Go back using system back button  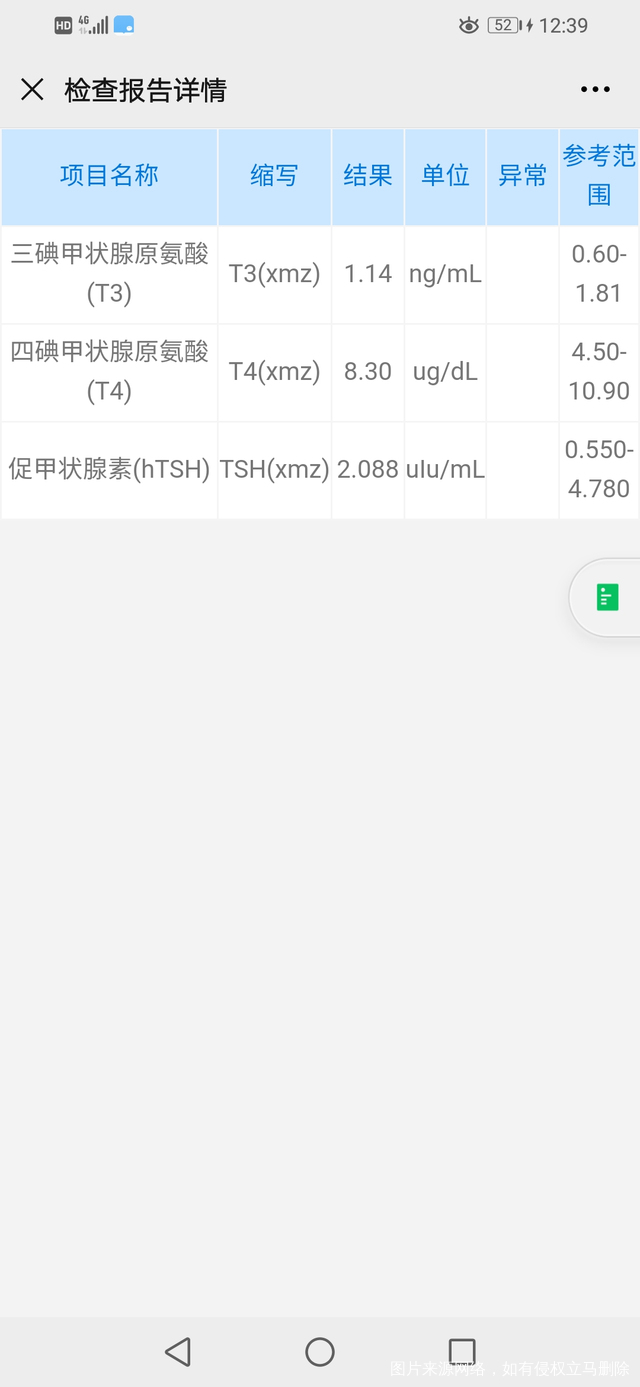point(178,1352)
